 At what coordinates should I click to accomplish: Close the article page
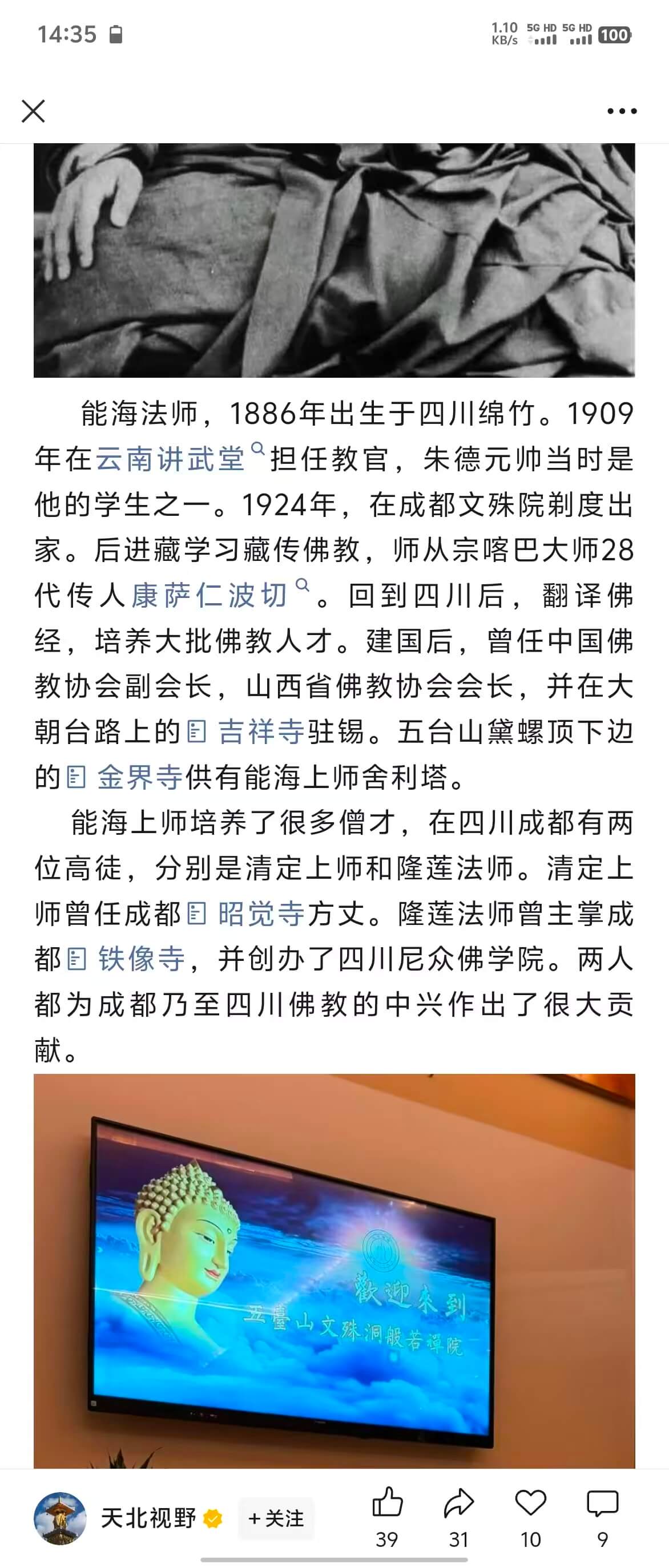pyautogui.click(x=33, y=111)
